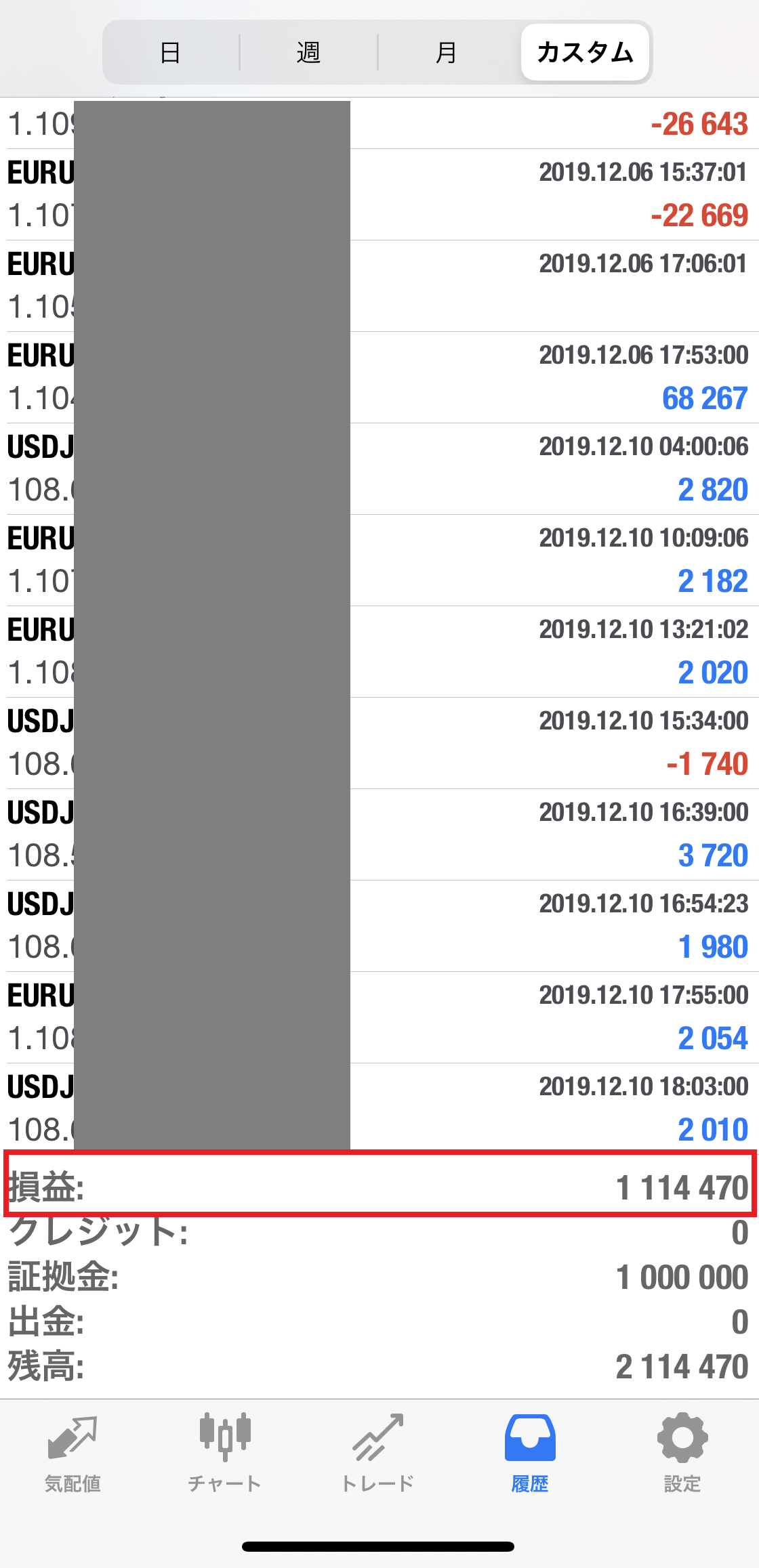
Task: Open the trade closed at 2019.12.10 16:39:00
Action: [379, 834]
